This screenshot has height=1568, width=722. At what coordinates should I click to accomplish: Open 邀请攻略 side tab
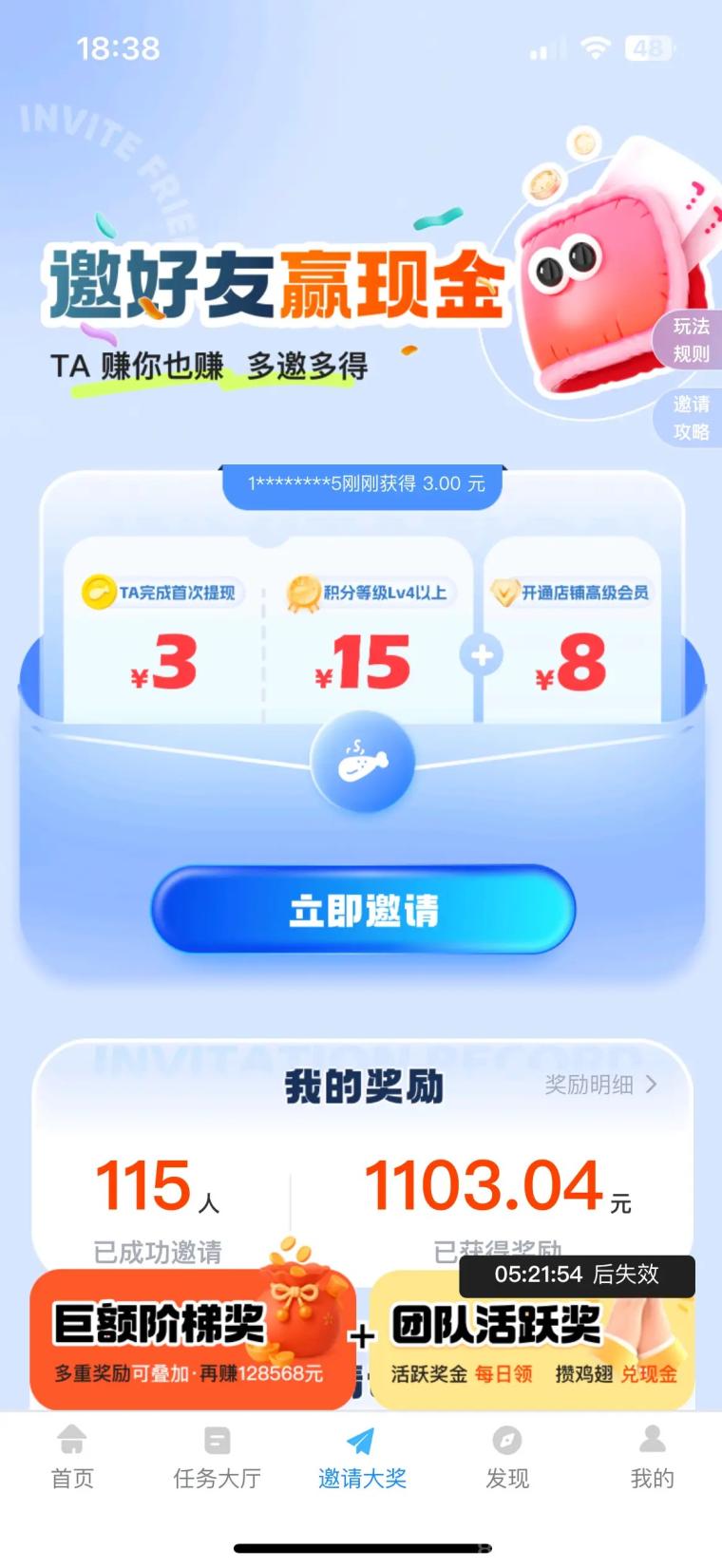pyautogui.click(x=691, y=418)
